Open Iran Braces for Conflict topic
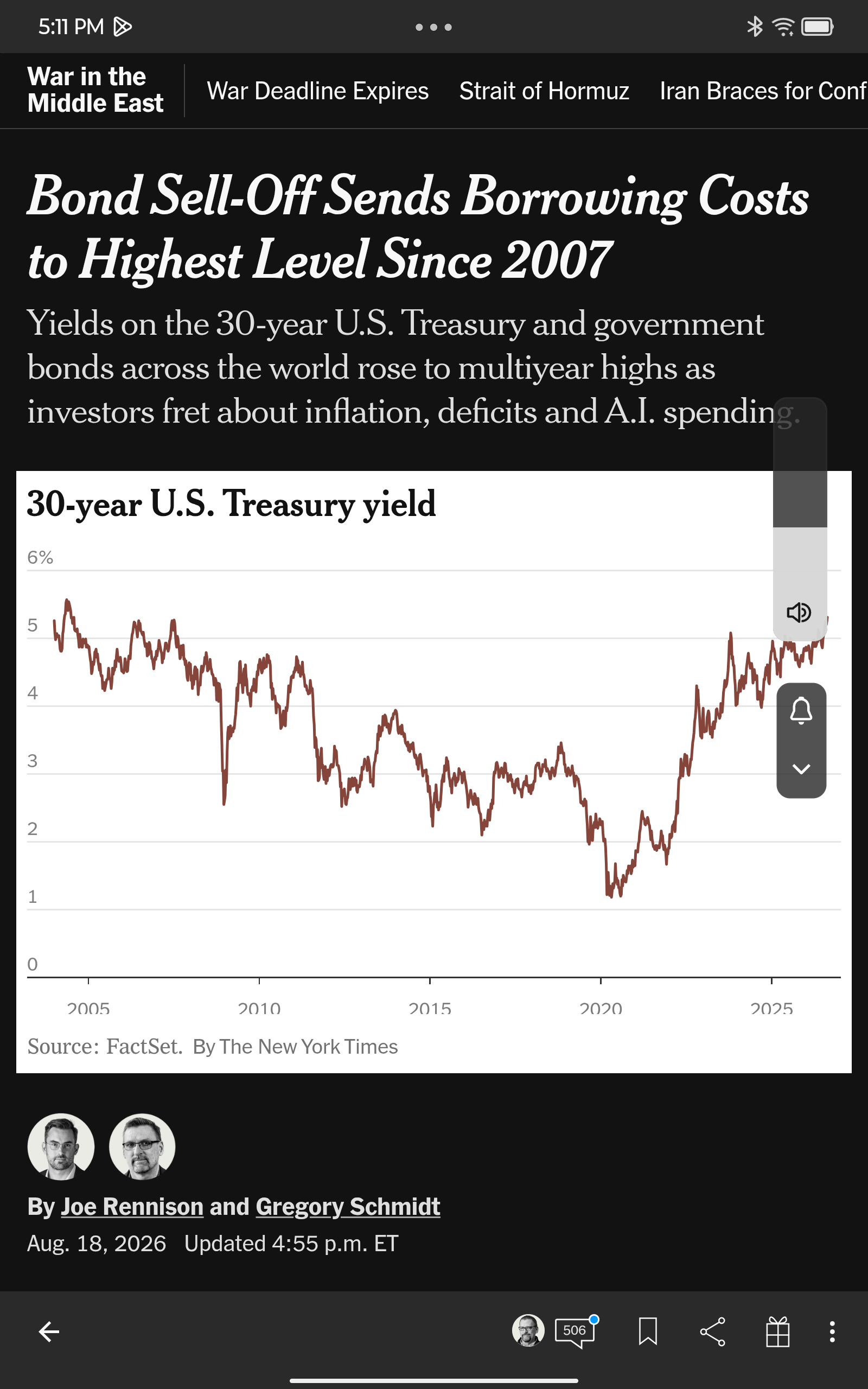The height and width of the screenshot is (1389, 868). click(763, 91)
